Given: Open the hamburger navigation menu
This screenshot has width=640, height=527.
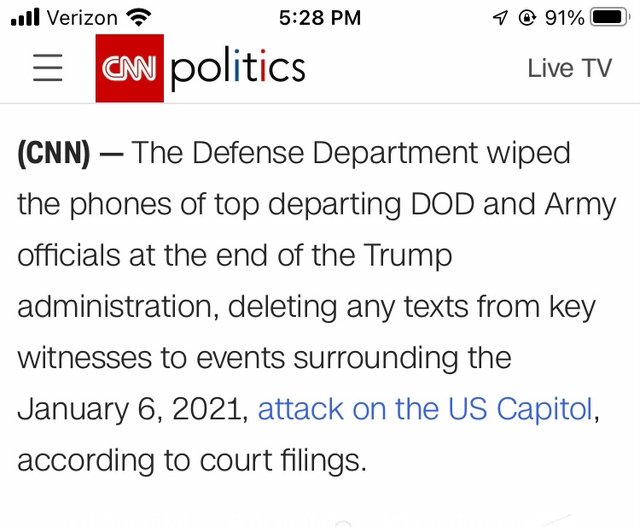Looking at the screenshot, I should click(47, 68).
